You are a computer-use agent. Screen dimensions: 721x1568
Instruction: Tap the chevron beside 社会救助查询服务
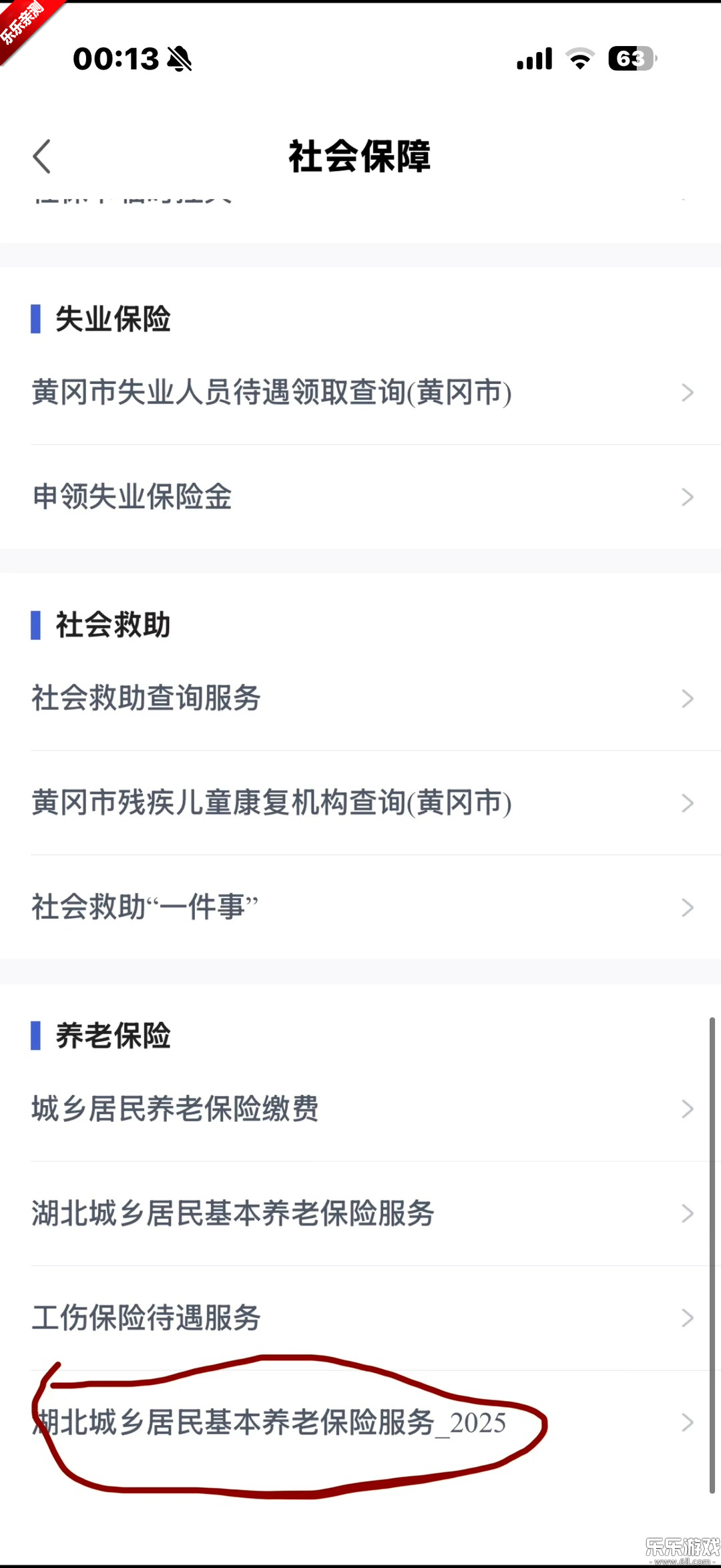coord(688,699)
